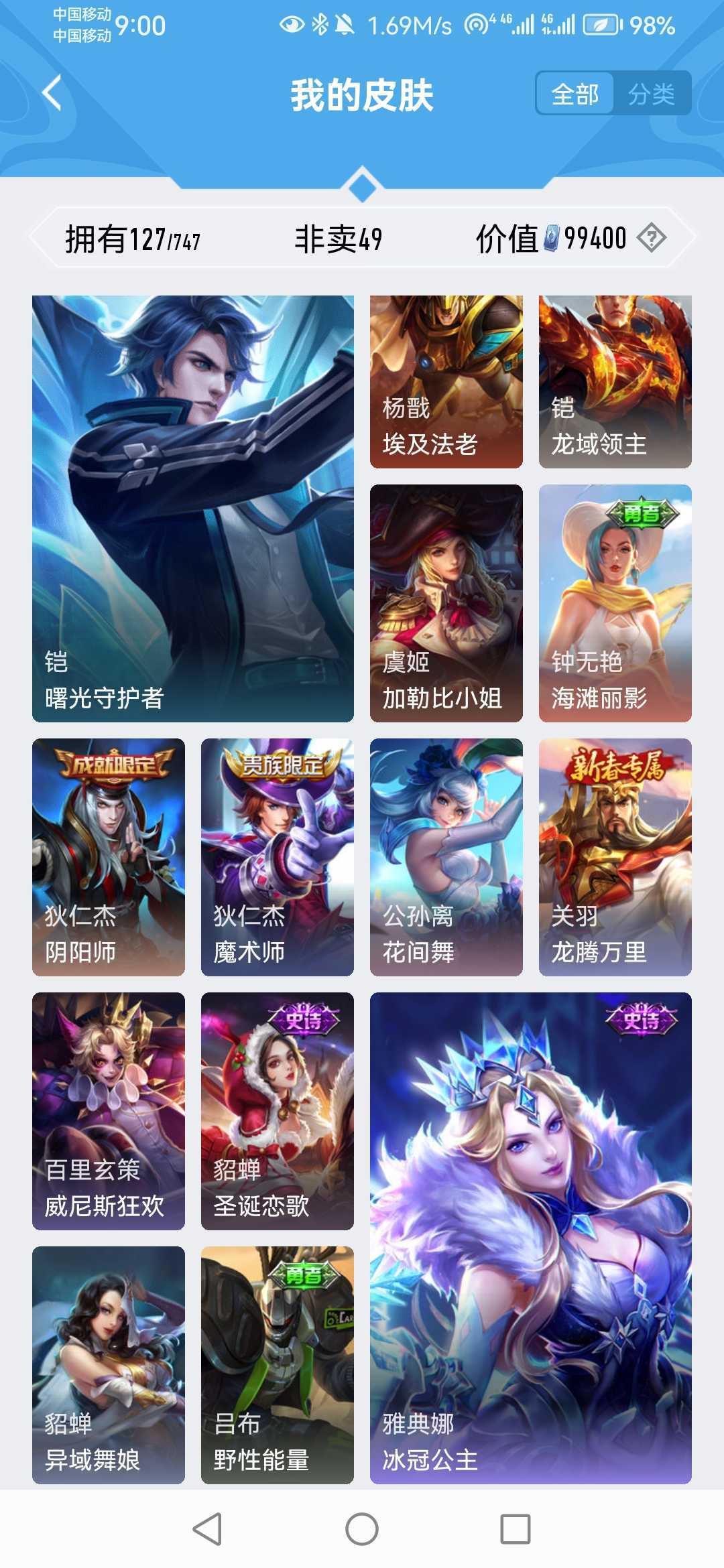The width and height of the screenshot is (724, 1568).
Task: Select 公孙离 花间舞 skin
Action: (446, 857)
